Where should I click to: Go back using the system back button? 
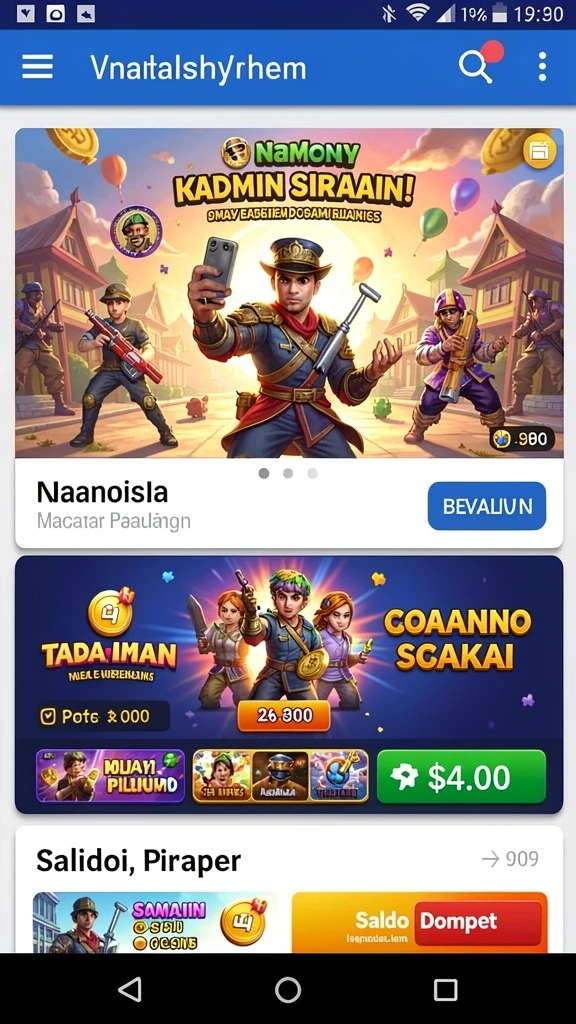click(130, 990)
